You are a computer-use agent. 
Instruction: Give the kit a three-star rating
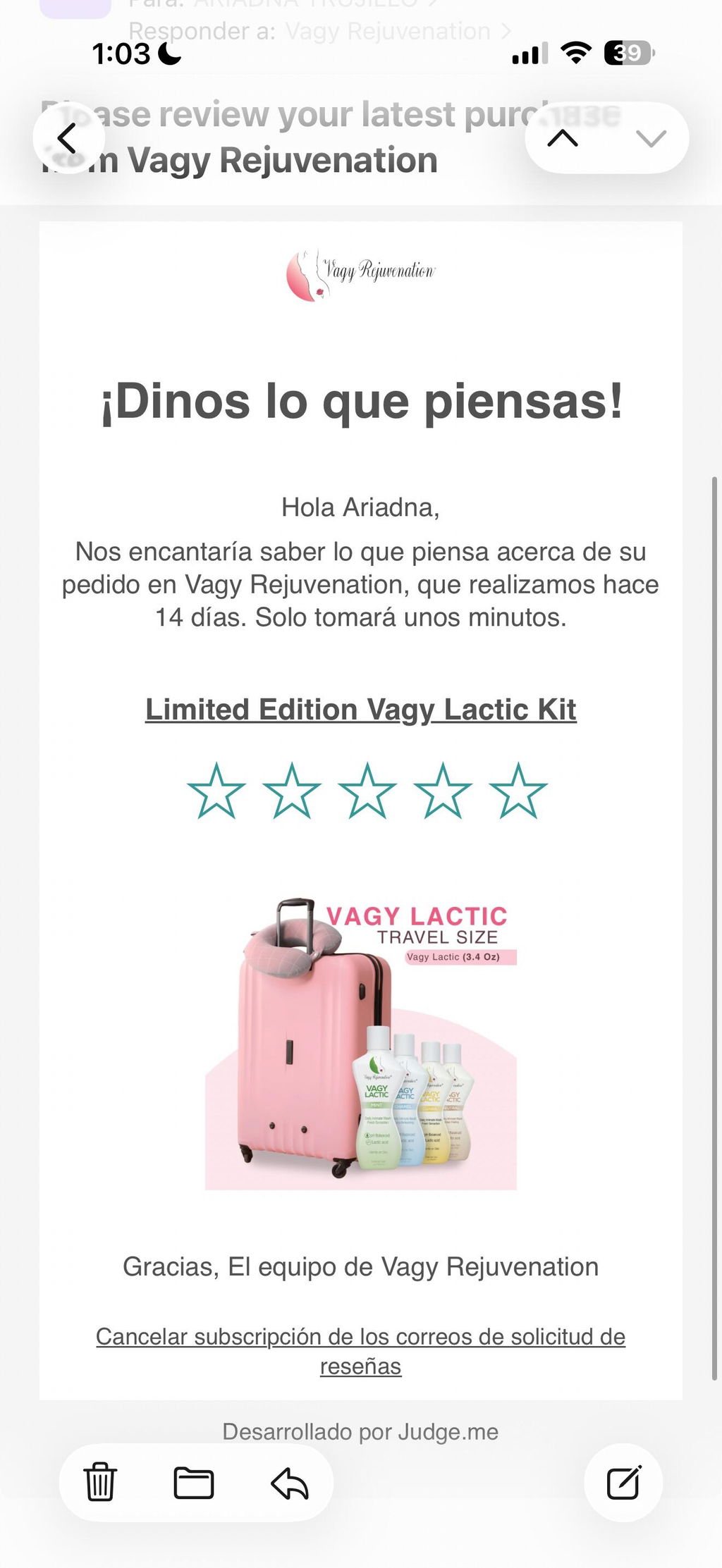[x=367, y=791]
